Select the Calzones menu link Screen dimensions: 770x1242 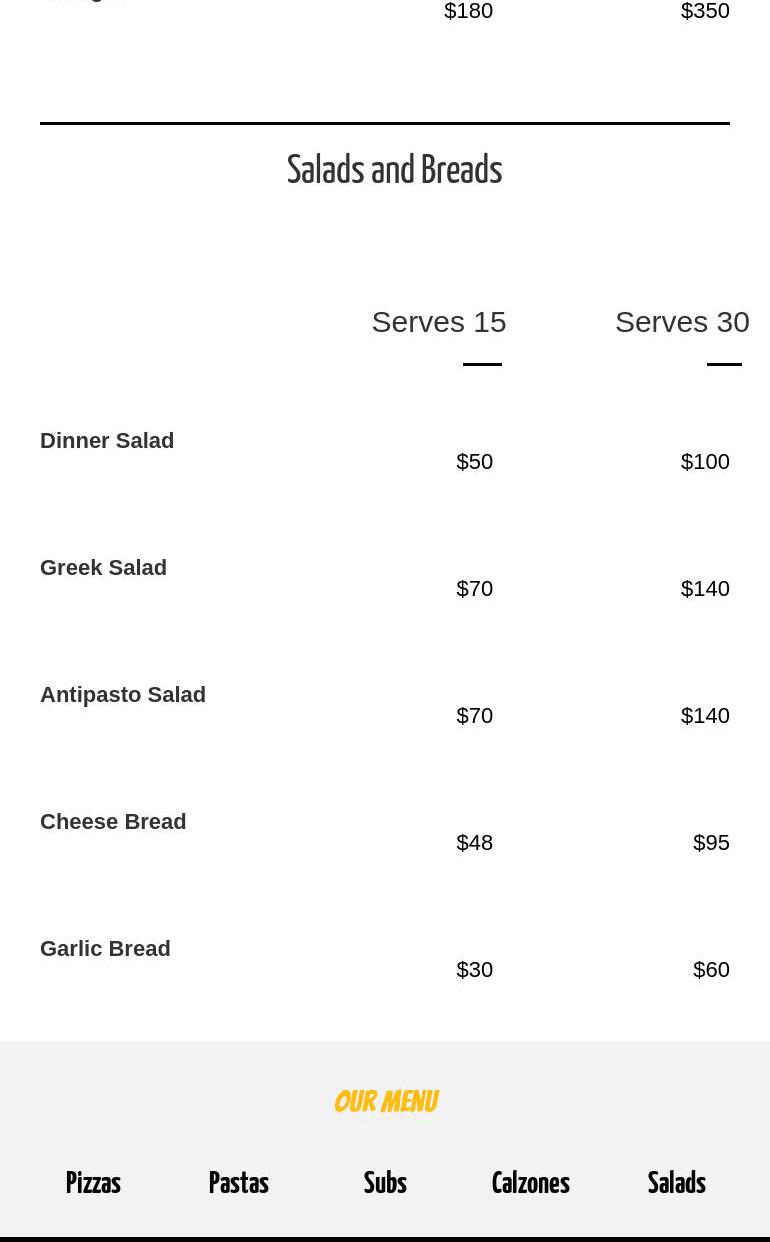click(530, 1184)
